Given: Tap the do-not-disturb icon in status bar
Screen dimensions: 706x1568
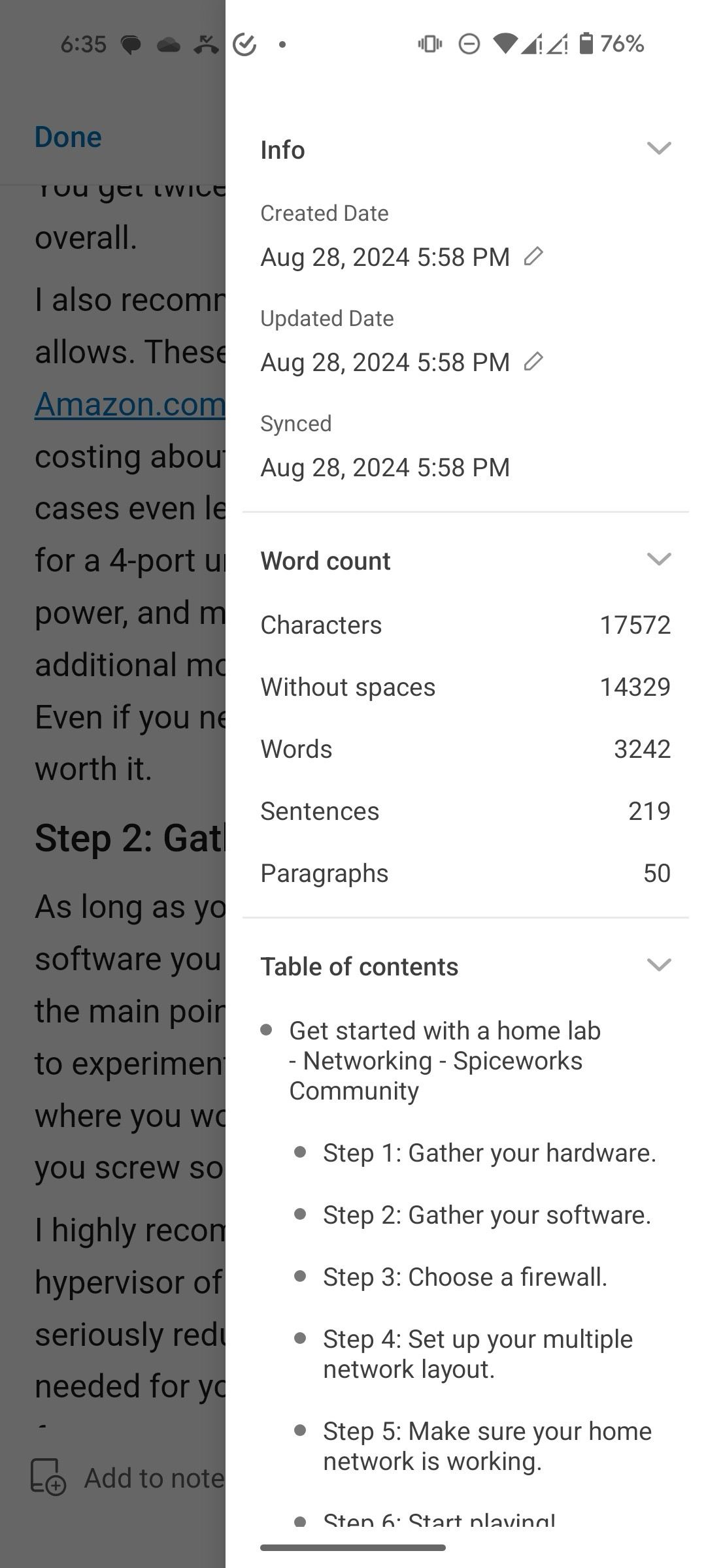Looking at the screenshot, I should coord(469,44).
